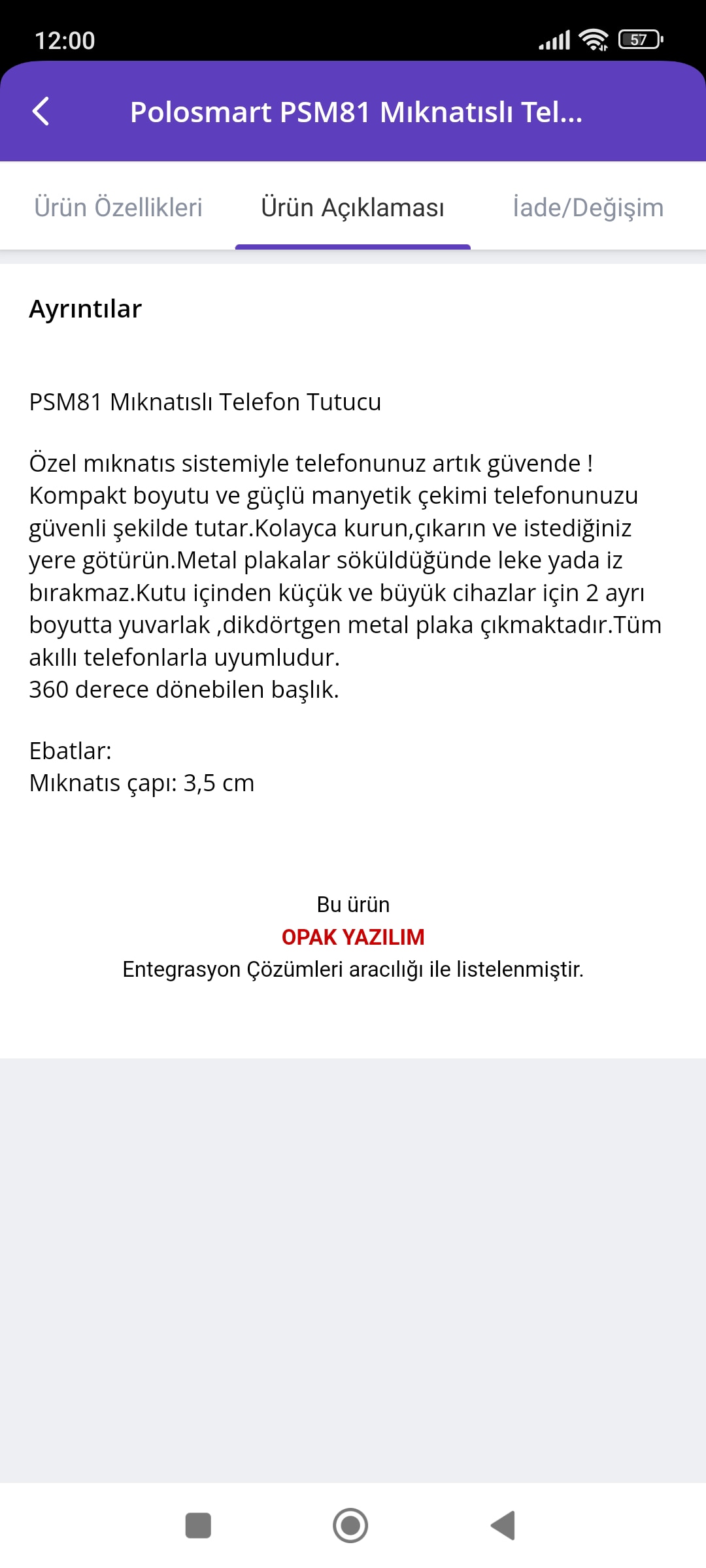Image resolution: width=706 pixels, height=1568 pixels.
Task: Switch to the Ürün Özellikleri tab
Action: click(x=118, y=208)
